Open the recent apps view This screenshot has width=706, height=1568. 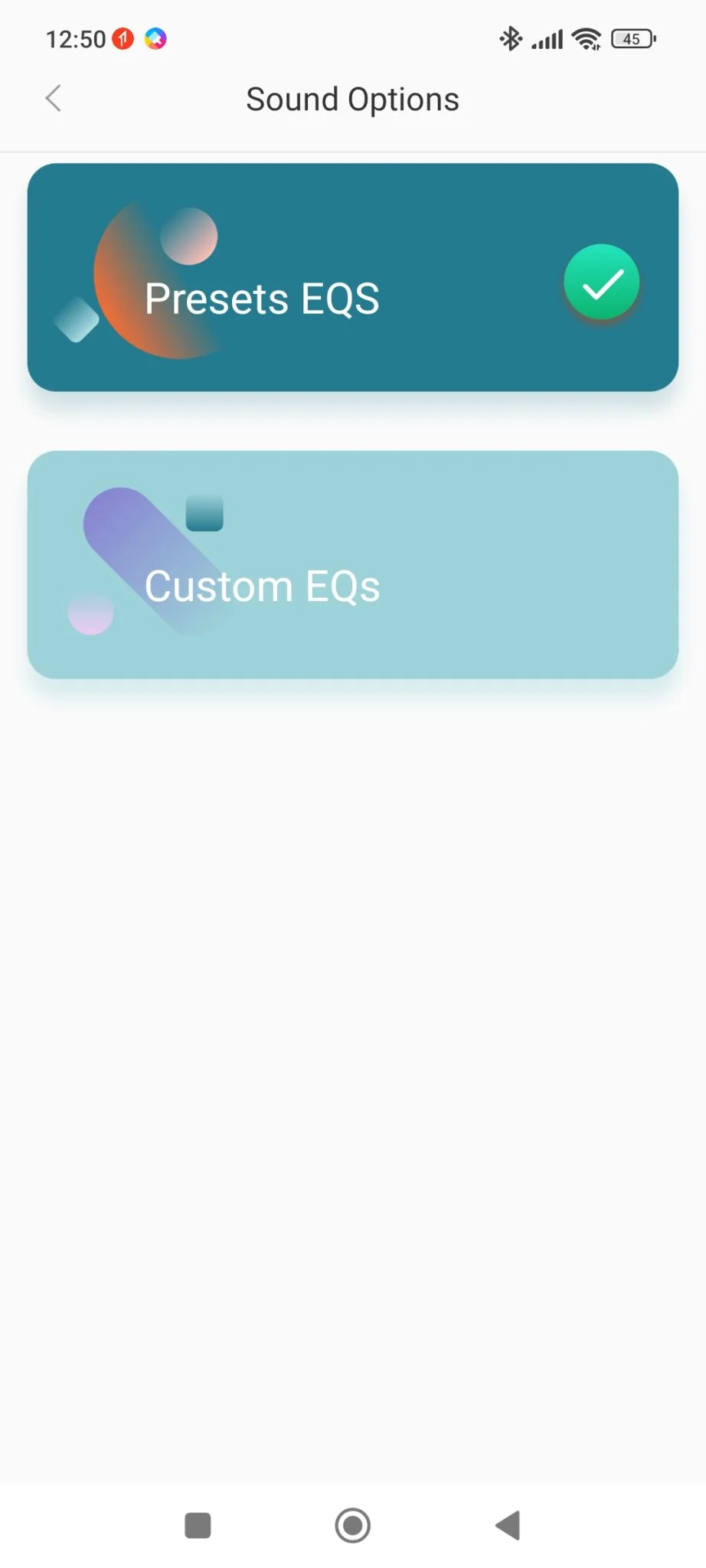(x=198, y=1525)
